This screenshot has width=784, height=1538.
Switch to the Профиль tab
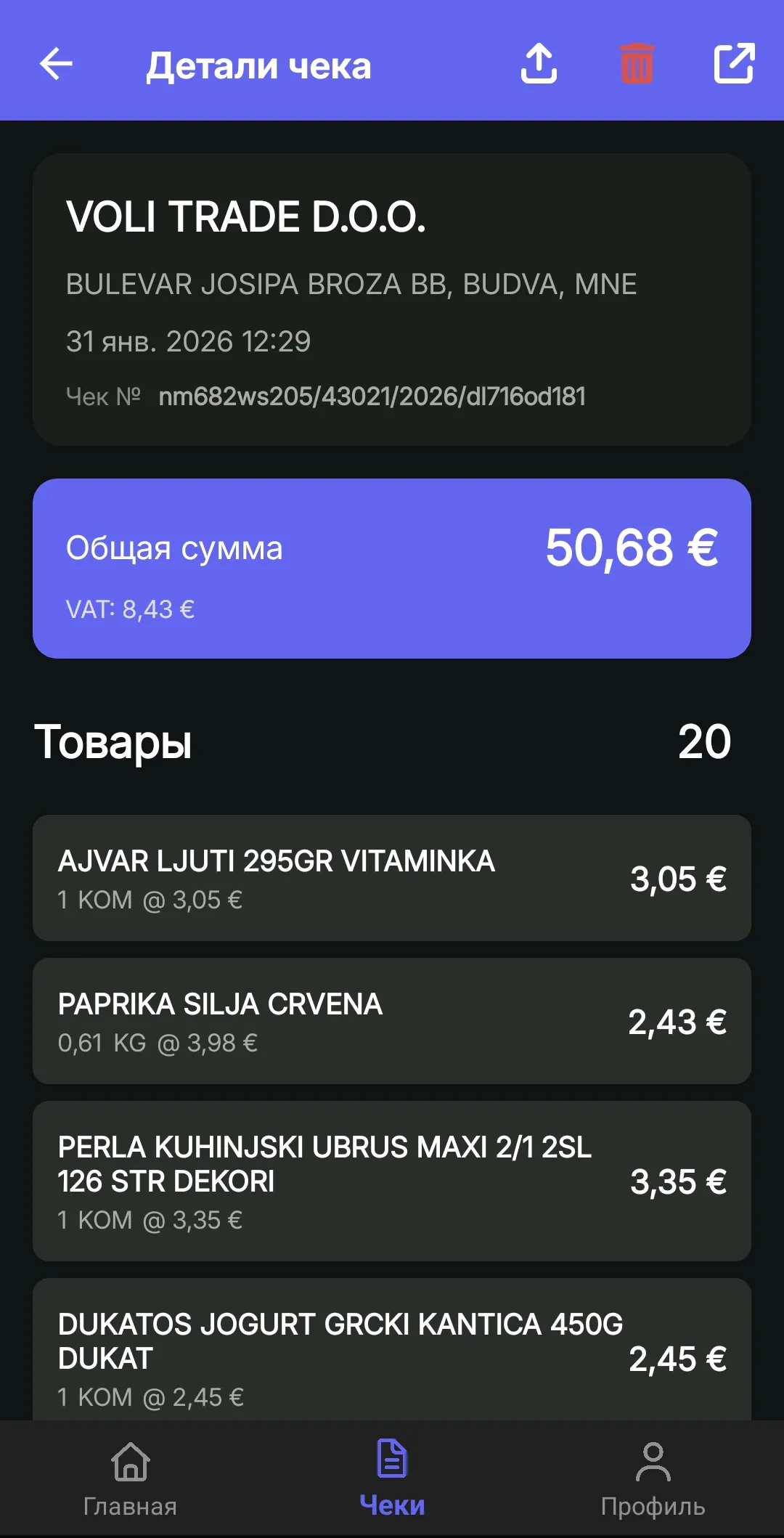coord(653,1507)
